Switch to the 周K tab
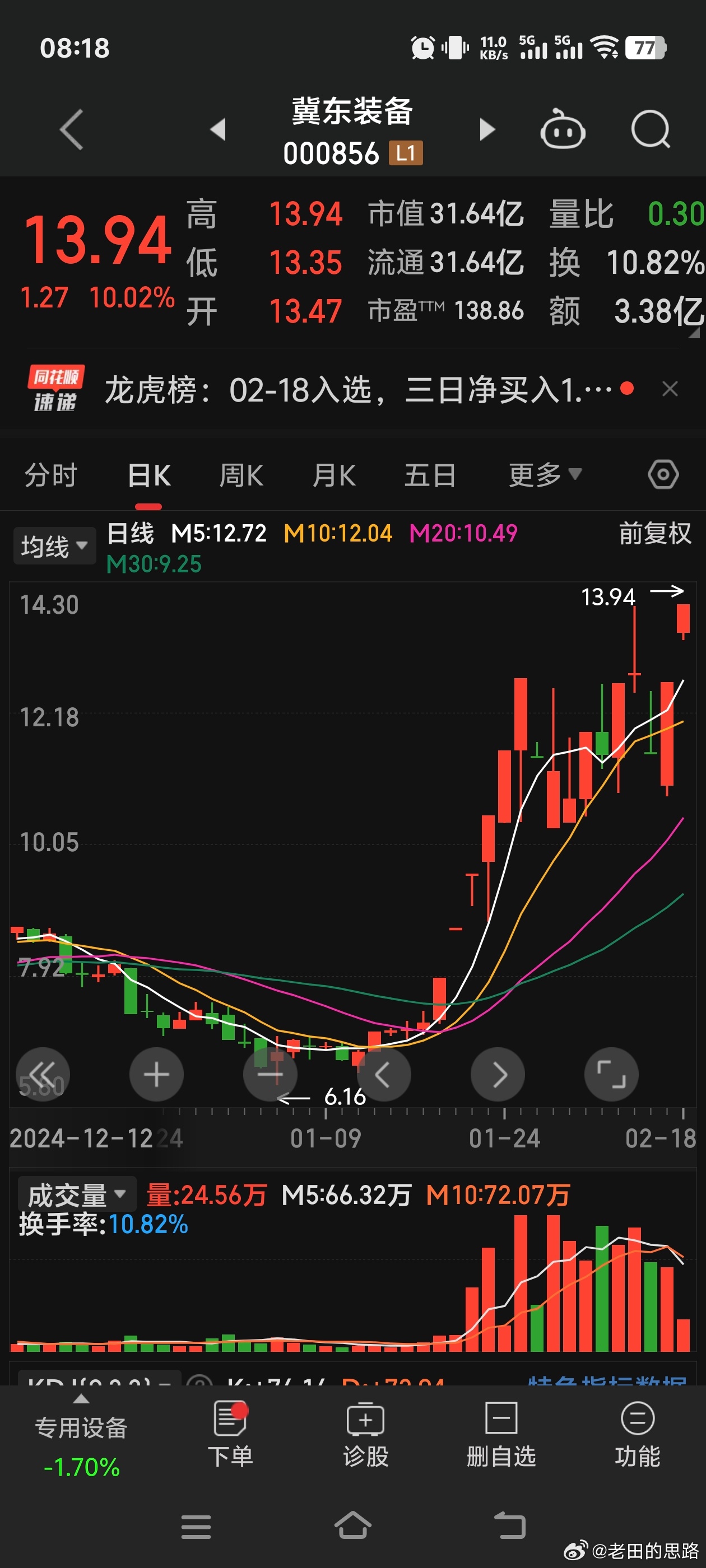 [x=241, y=475]
